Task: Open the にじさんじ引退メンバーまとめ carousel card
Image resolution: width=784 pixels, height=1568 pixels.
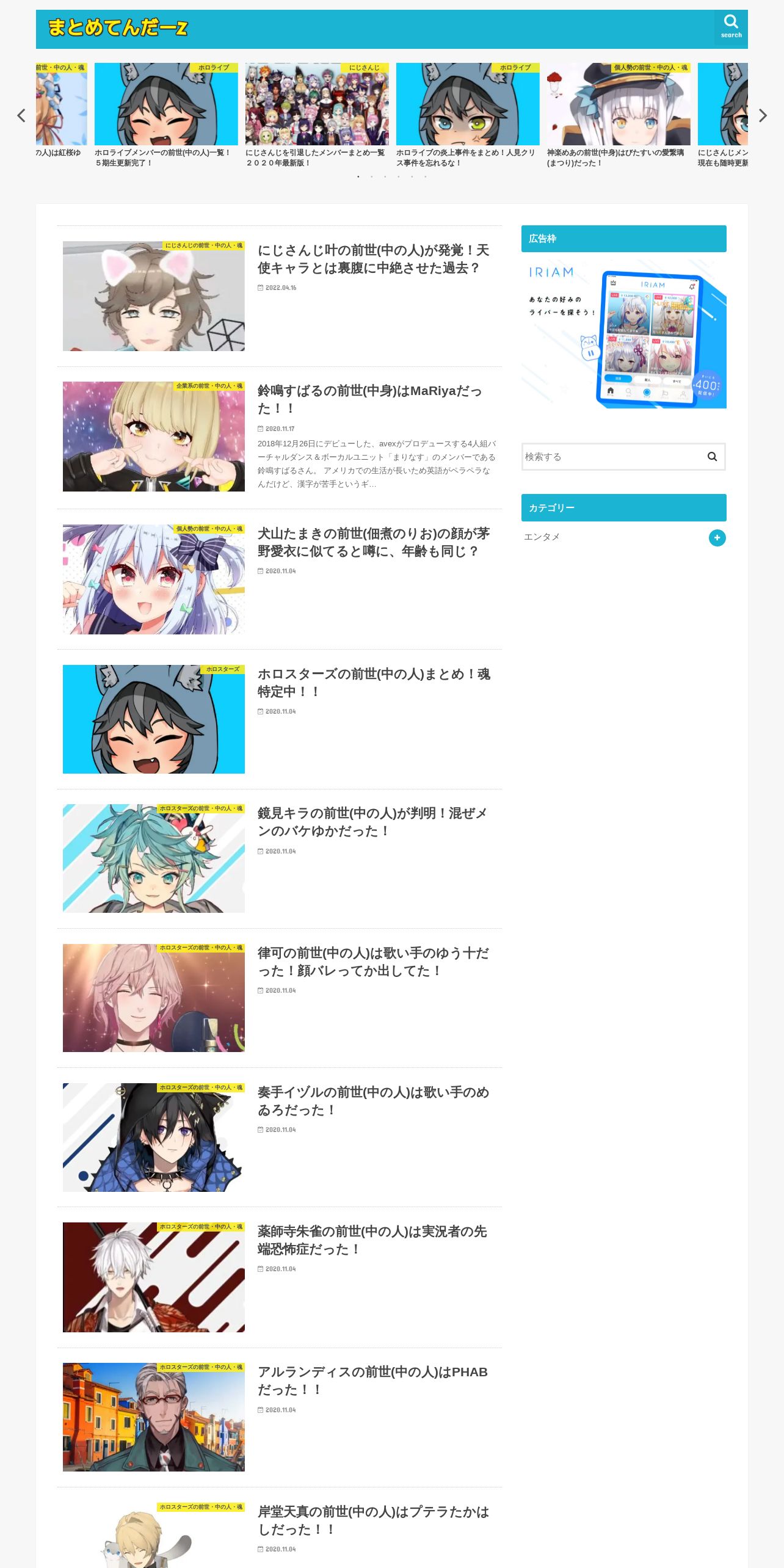Action: pos(317,115)
